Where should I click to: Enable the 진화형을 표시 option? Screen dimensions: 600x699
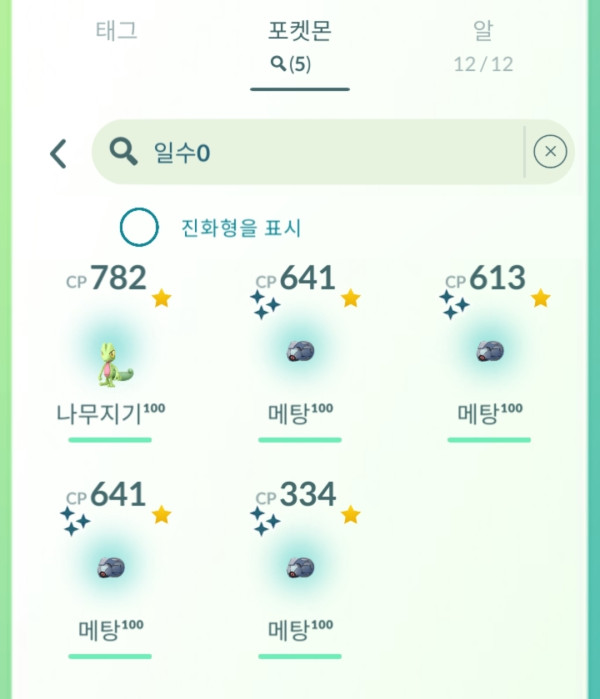click(139, 228)
